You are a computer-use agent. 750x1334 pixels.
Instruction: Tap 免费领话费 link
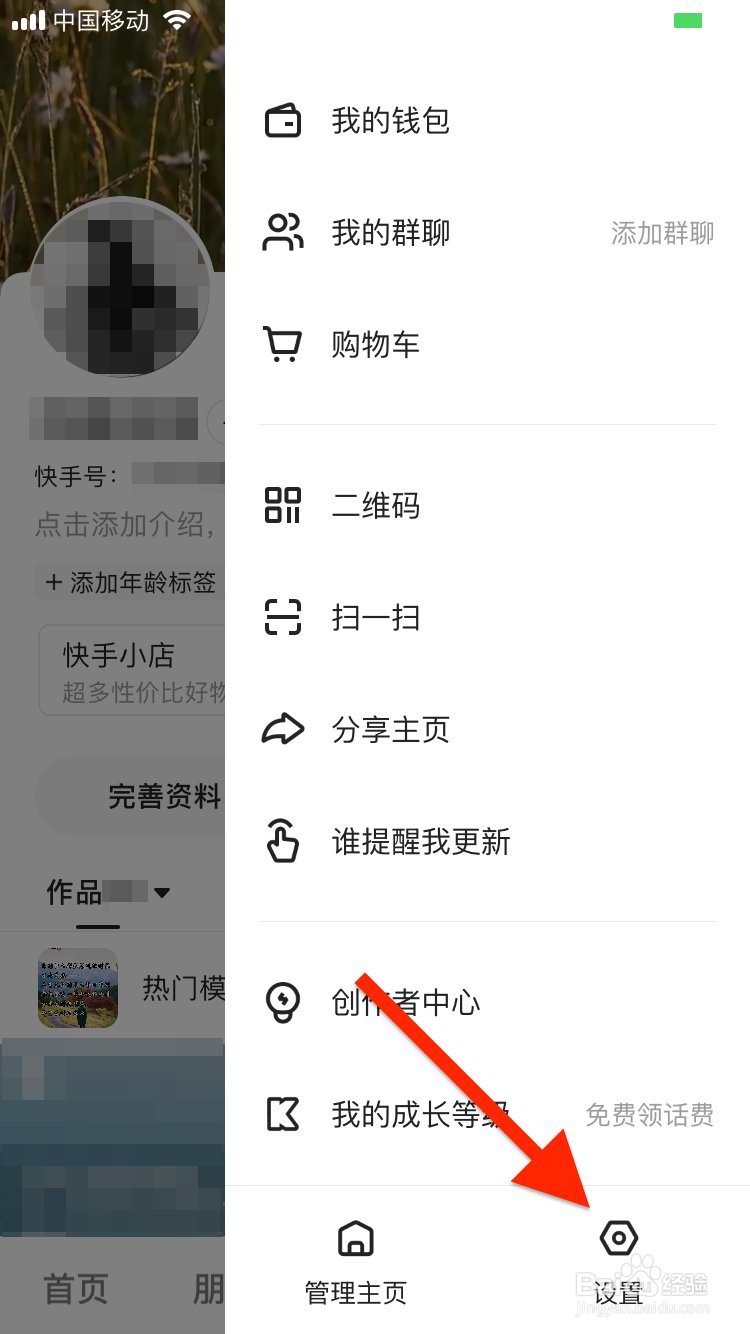[649, 1115]
